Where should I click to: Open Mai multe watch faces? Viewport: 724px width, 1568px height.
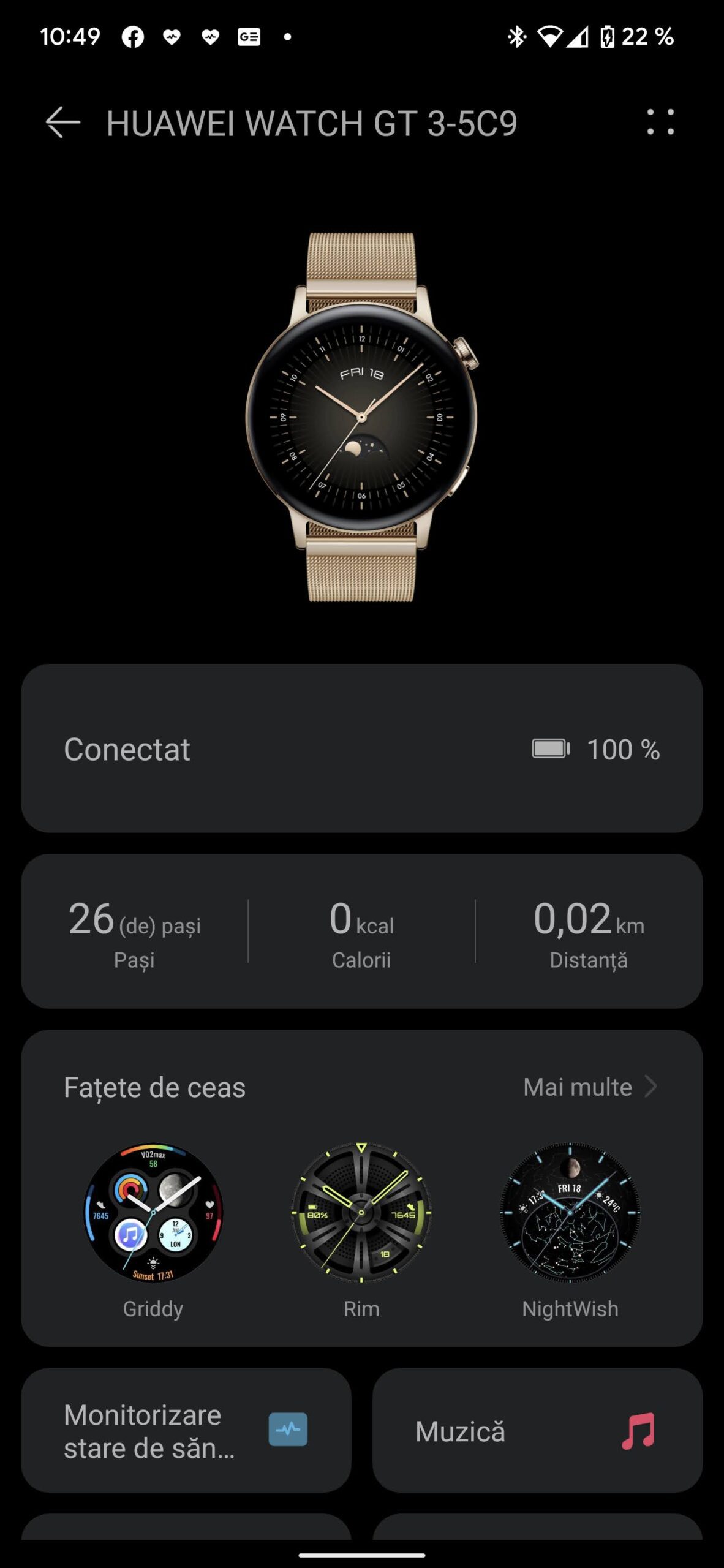[589, 1087]
